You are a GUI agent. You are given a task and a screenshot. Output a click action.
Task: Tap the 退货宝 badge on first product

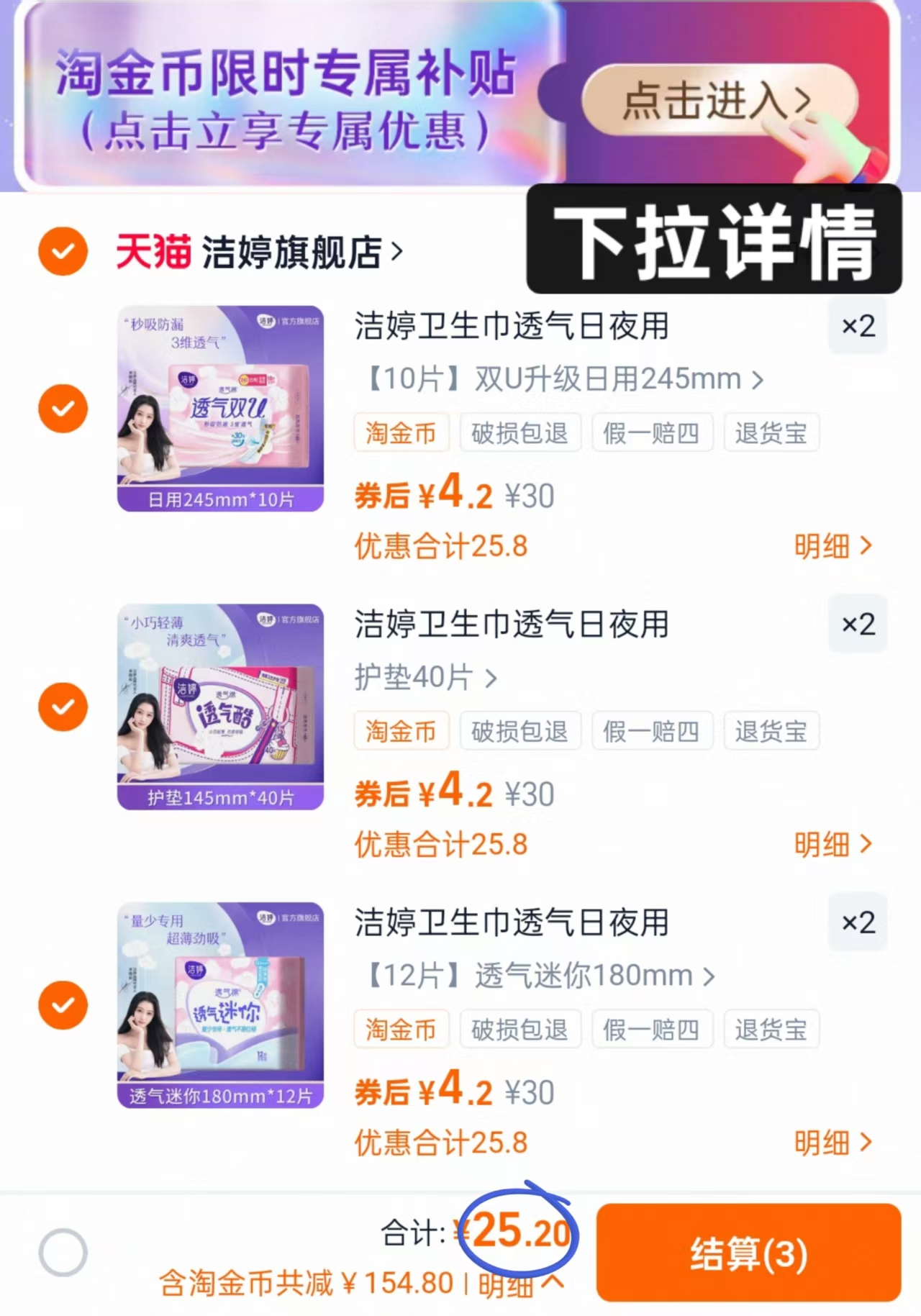click(771, 432)
